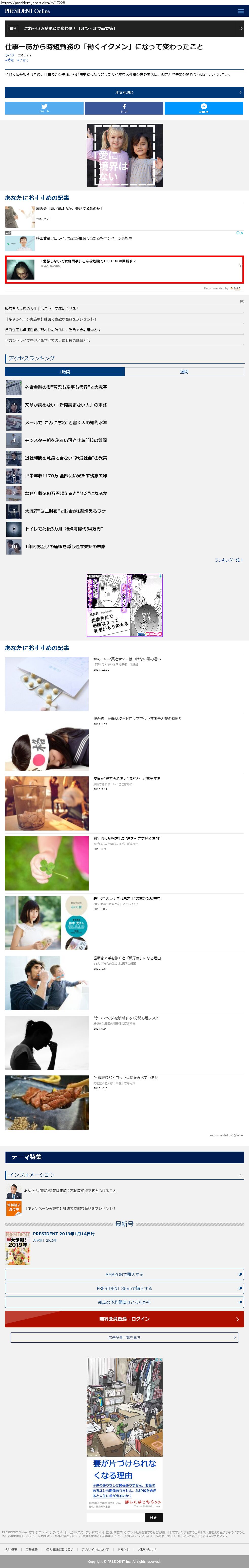Open ranking article モンスター親をふるい落とす名門校の質問
The height and width of the screenshot is (1568, 249).
(x=66, y=440)
